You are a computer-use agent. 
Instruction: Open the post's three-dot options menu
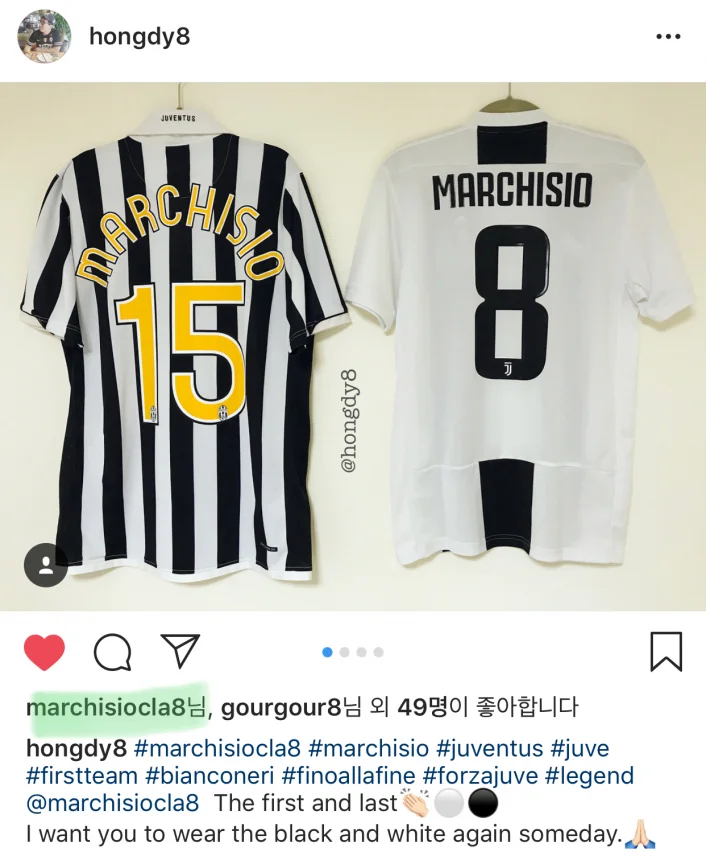pos(667,37)
